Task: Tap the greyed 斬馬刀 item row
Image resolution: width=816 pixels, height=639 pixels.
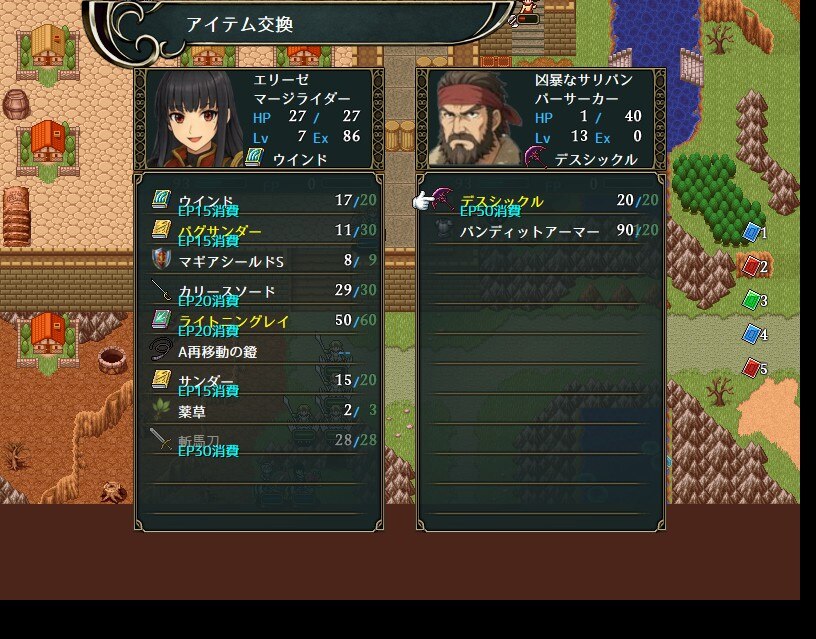Action: (x=258, y=441)
